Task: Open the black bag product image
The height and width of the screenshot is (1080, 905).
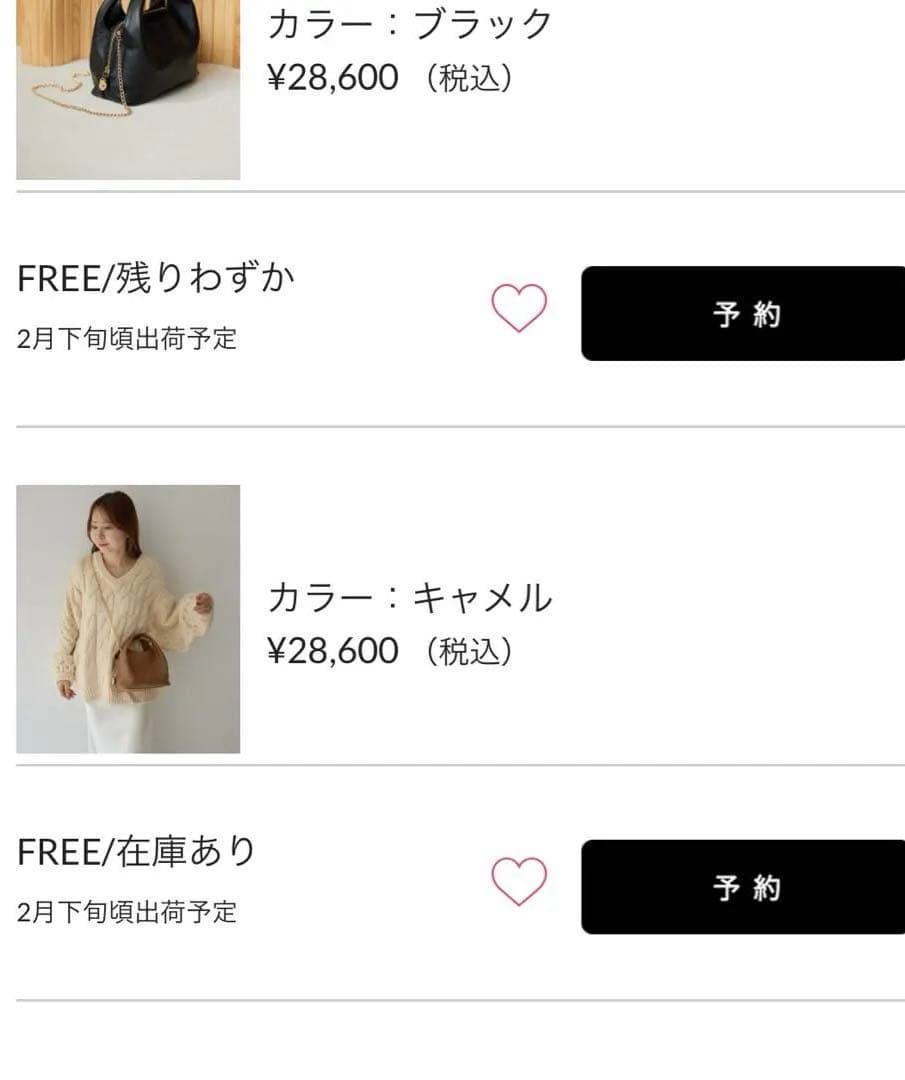Action: pos(128,88)
